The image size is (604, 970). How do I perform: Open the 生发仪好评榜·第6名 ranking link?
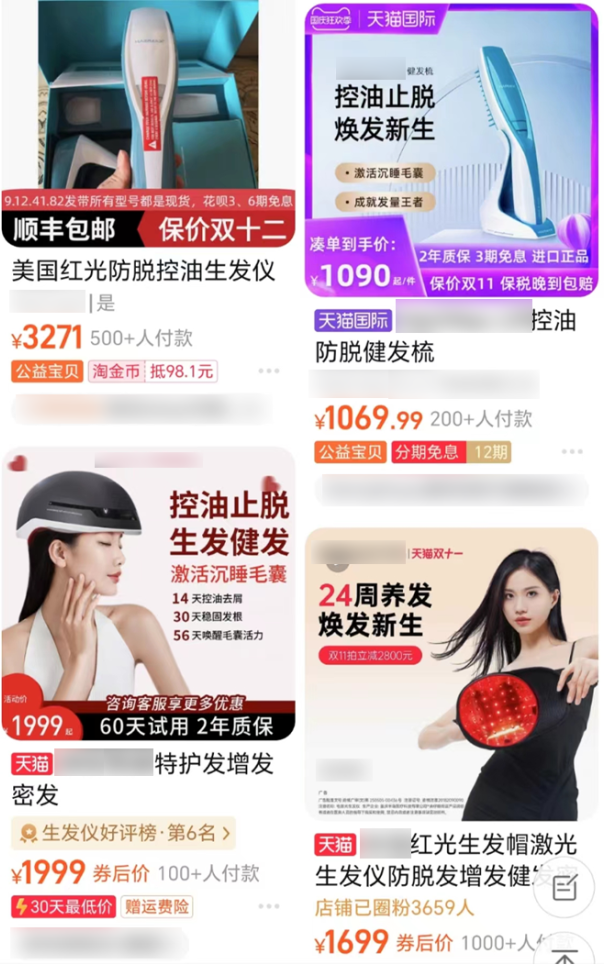point(124,833)
